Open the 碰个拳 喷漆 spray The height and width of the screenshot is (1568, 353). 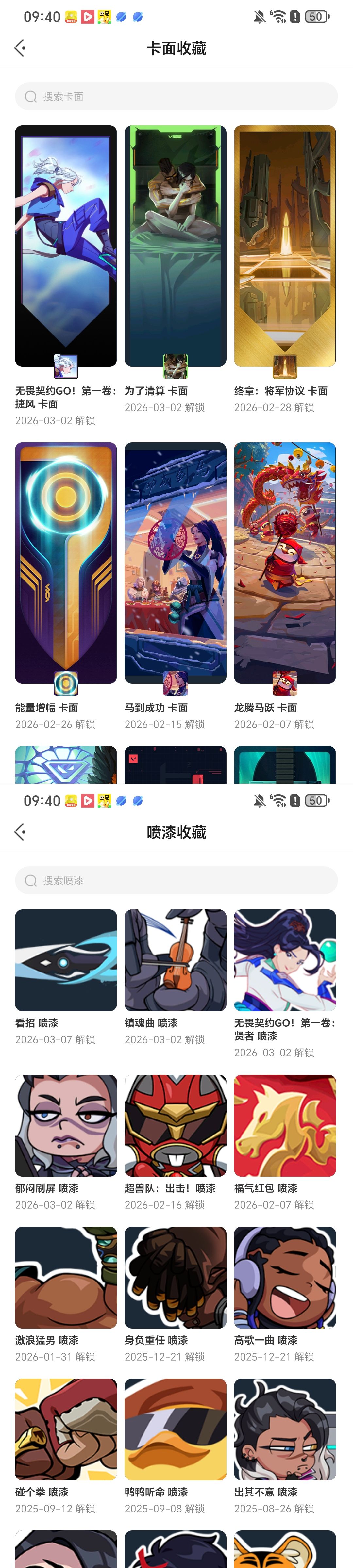point(66,1430)
